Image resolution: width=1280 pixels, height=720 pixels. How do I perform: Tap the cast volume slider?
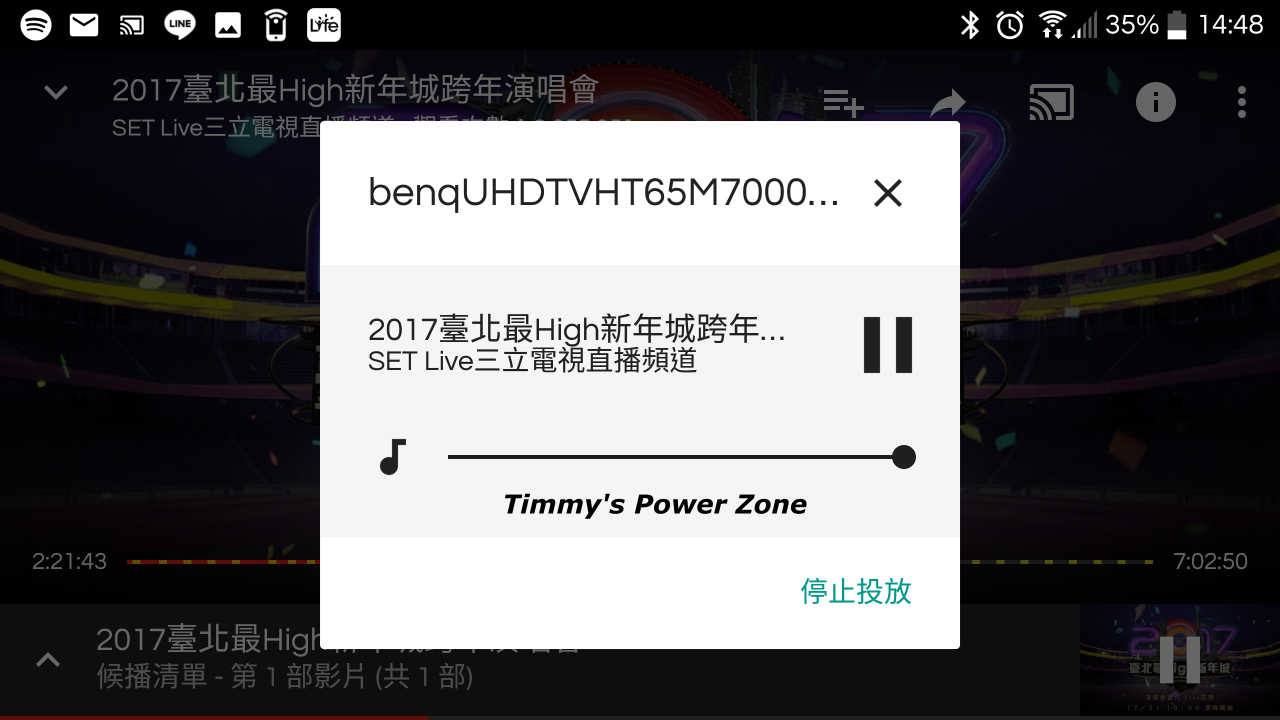pyautogui.click(x=676, y=457)
